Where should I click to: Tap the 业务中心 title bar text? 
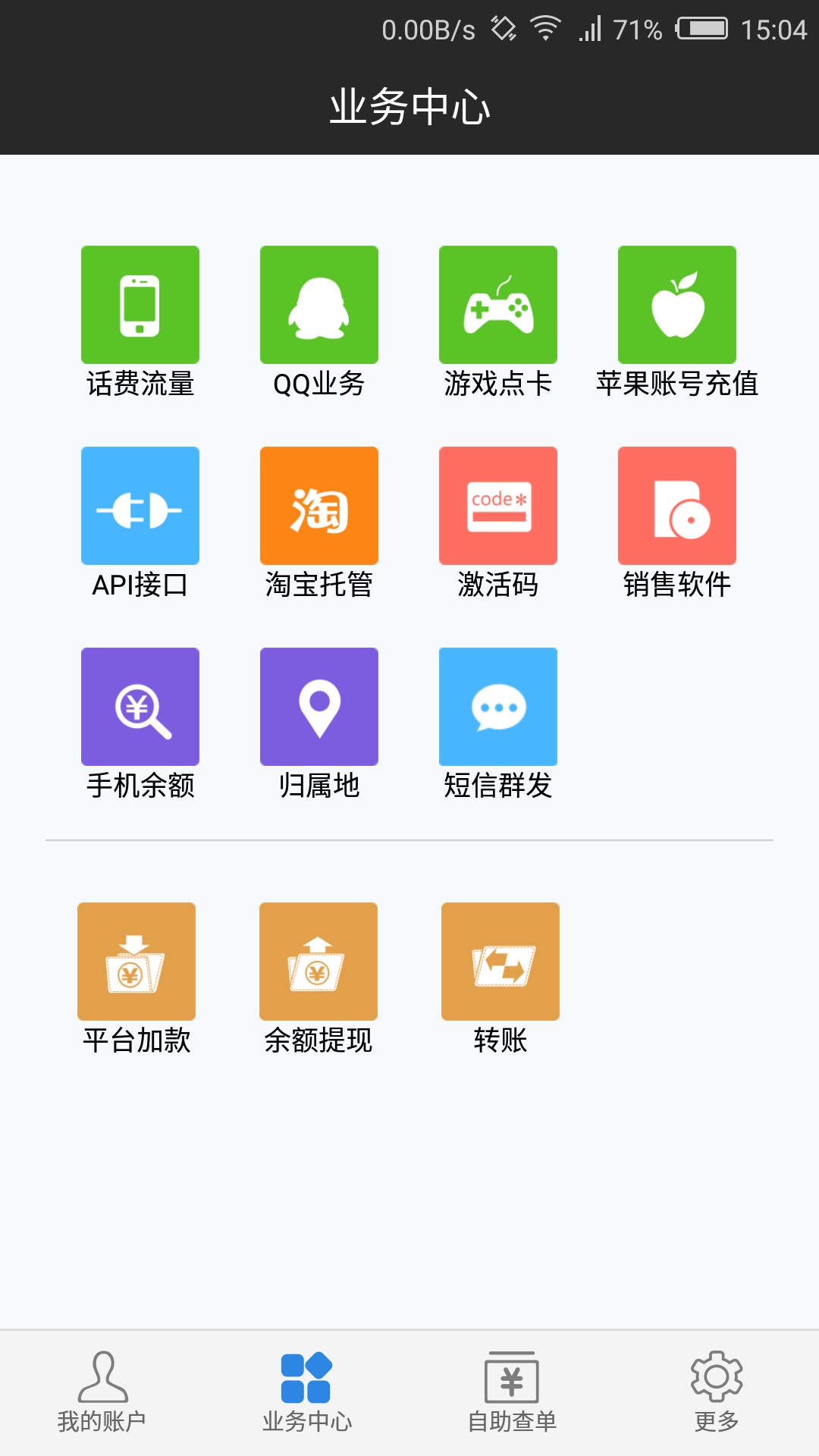click(x=409, y=107)
